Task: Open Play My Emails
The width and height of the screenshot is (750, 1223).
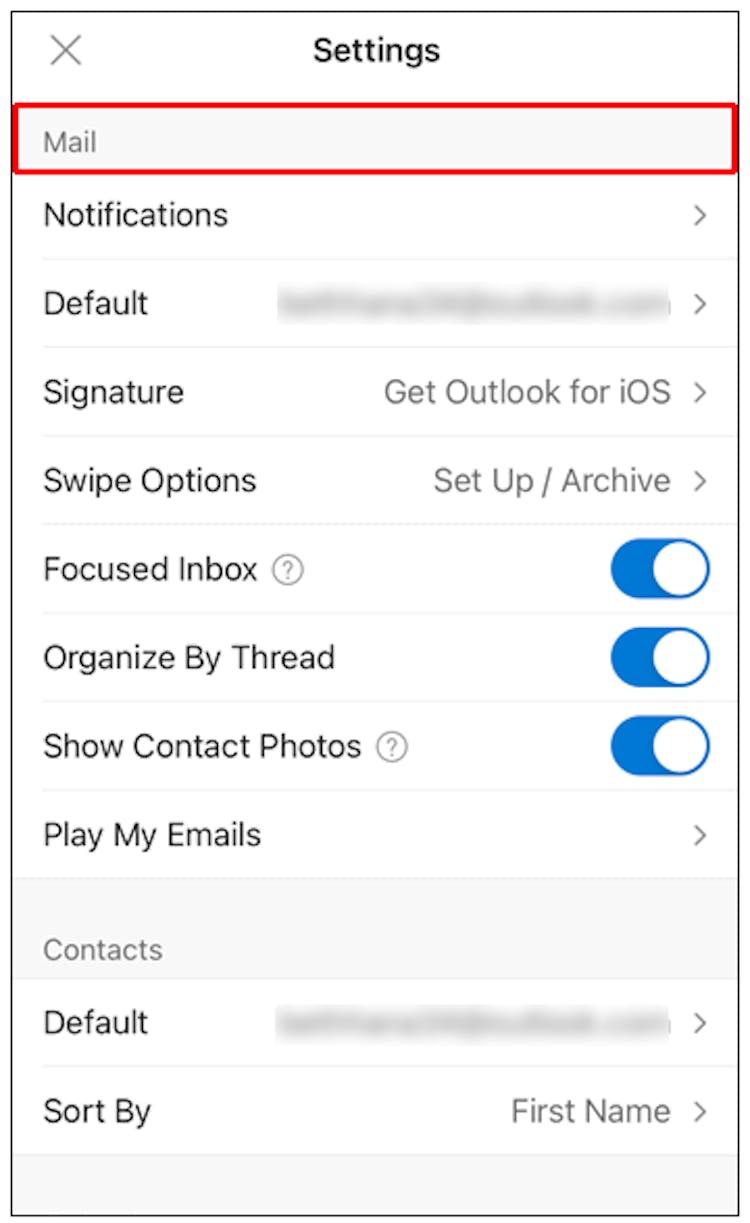Action: click(x=375, y=834)
